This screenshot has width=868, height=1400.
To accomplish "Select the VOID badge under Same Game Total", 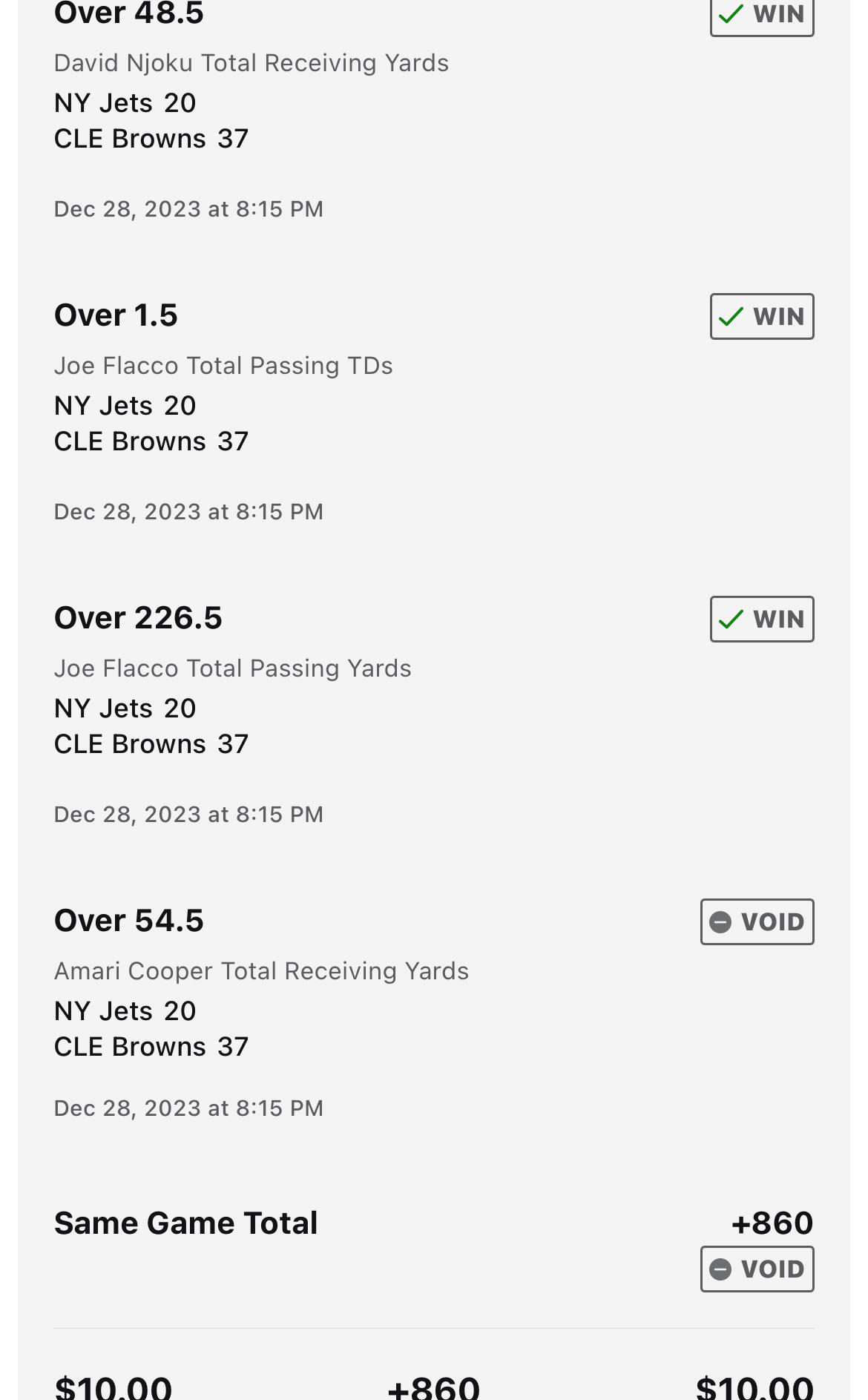I will pos(757,1268).
